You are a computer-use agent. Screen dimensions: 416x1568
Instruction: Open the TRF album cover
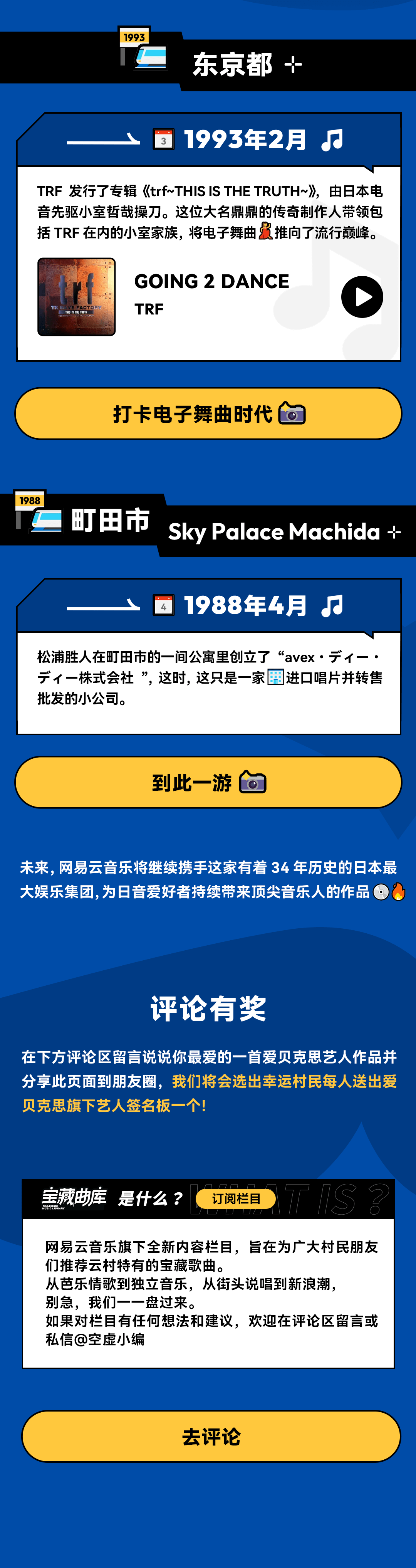[77, 297]
